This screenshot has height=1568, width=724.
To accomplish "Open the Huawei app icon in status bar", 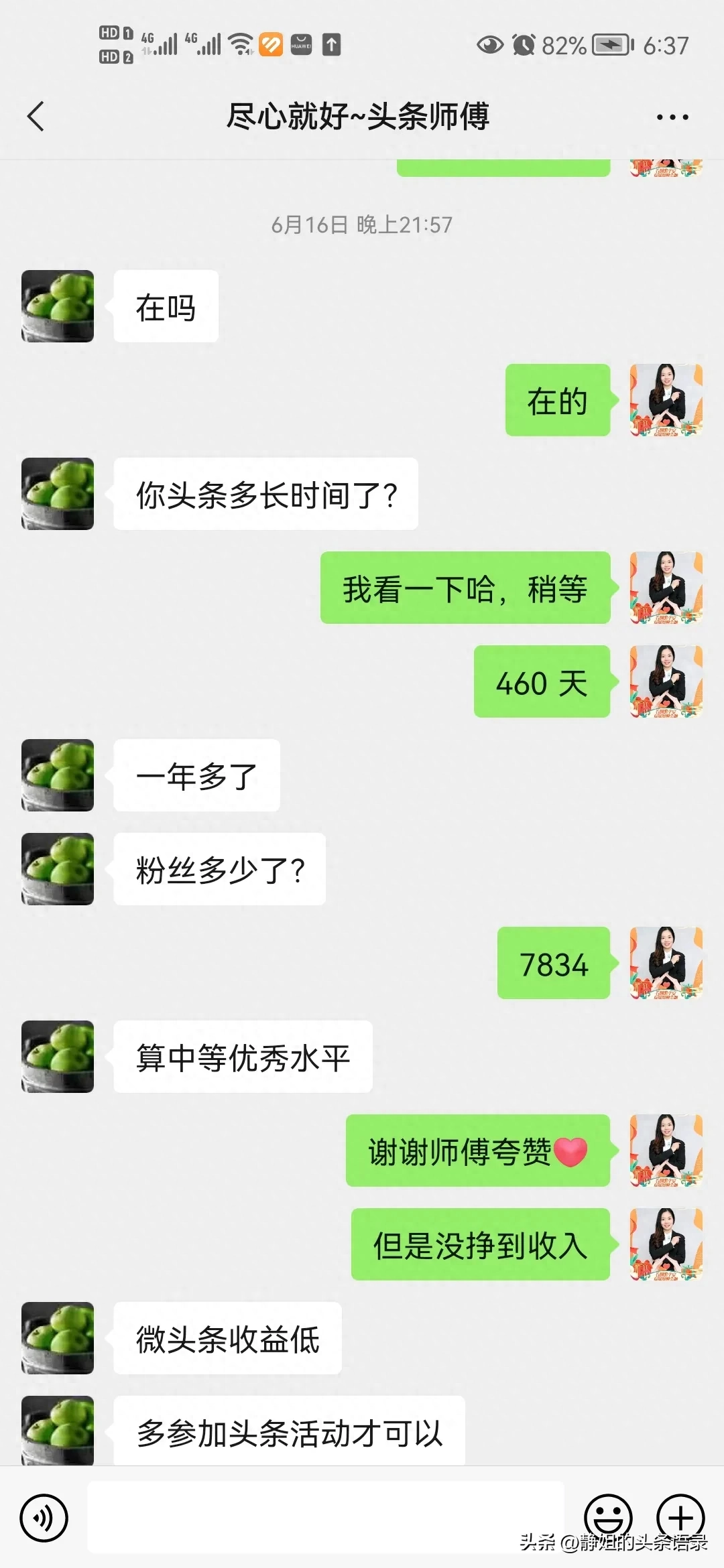I will (300, 45).
